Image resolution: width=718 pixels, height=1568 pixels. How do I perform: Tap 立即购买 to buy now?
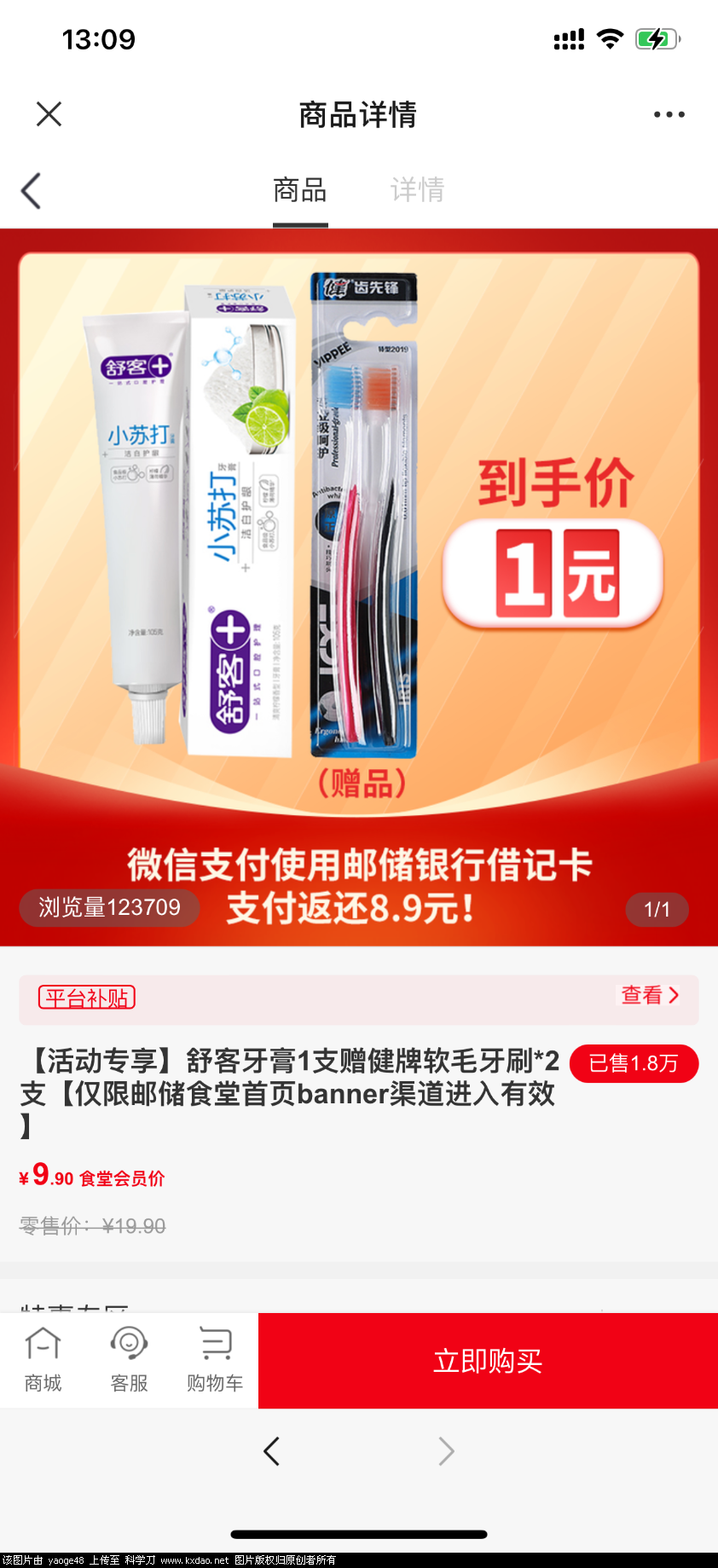[488, 1361]
